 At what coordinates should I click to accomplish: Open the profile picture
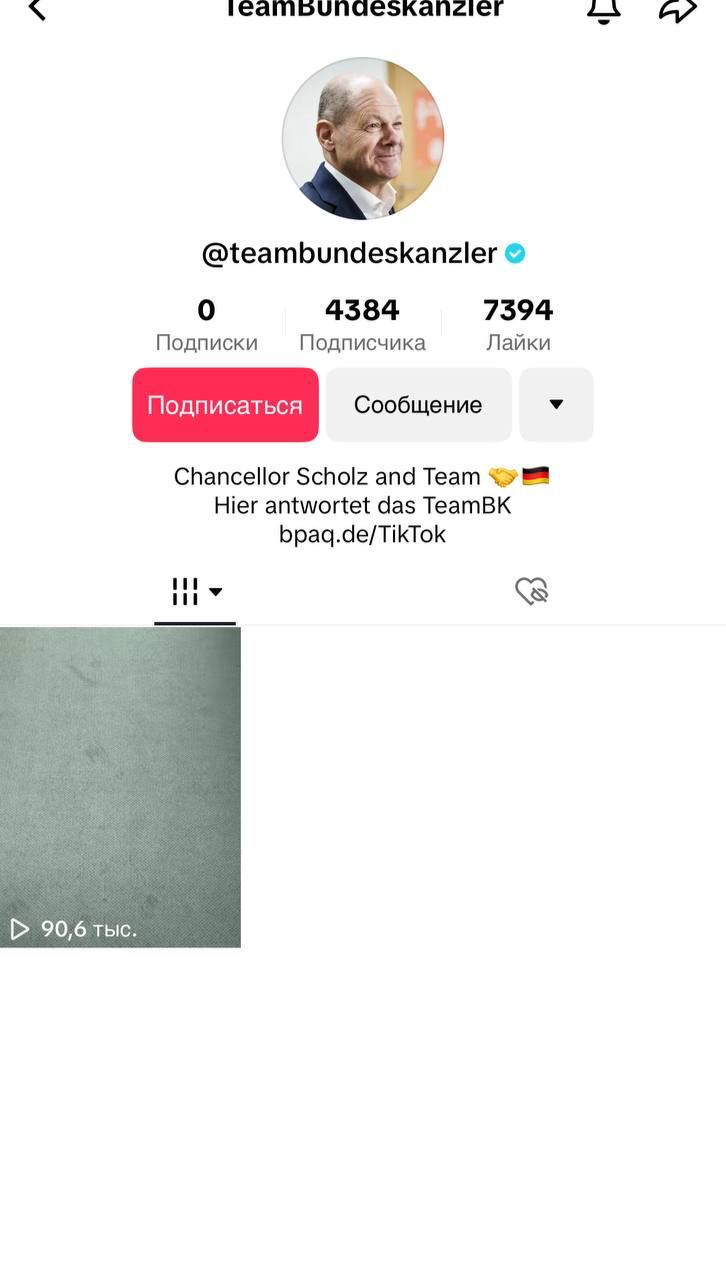tap(363, 138)
